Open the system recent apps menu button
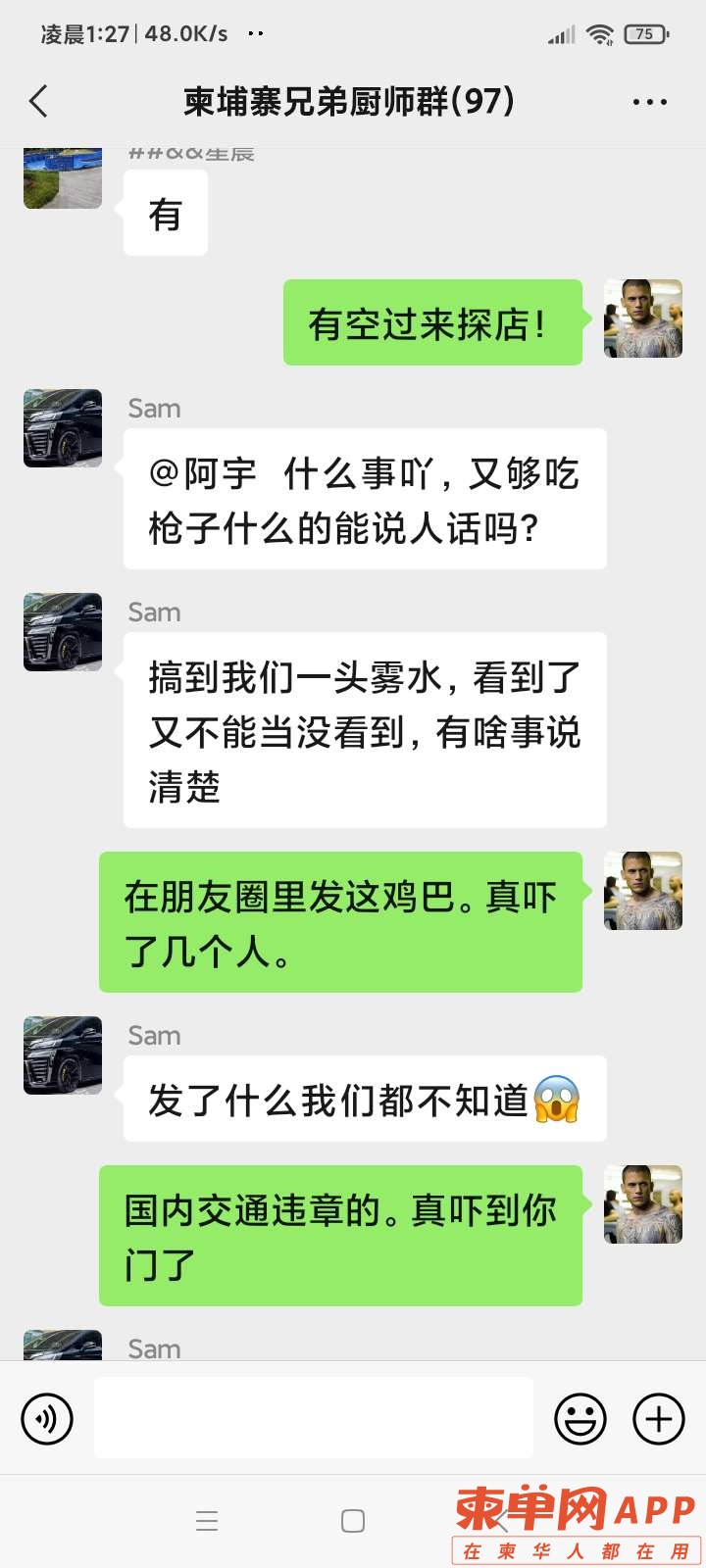 coord(207,1521)
